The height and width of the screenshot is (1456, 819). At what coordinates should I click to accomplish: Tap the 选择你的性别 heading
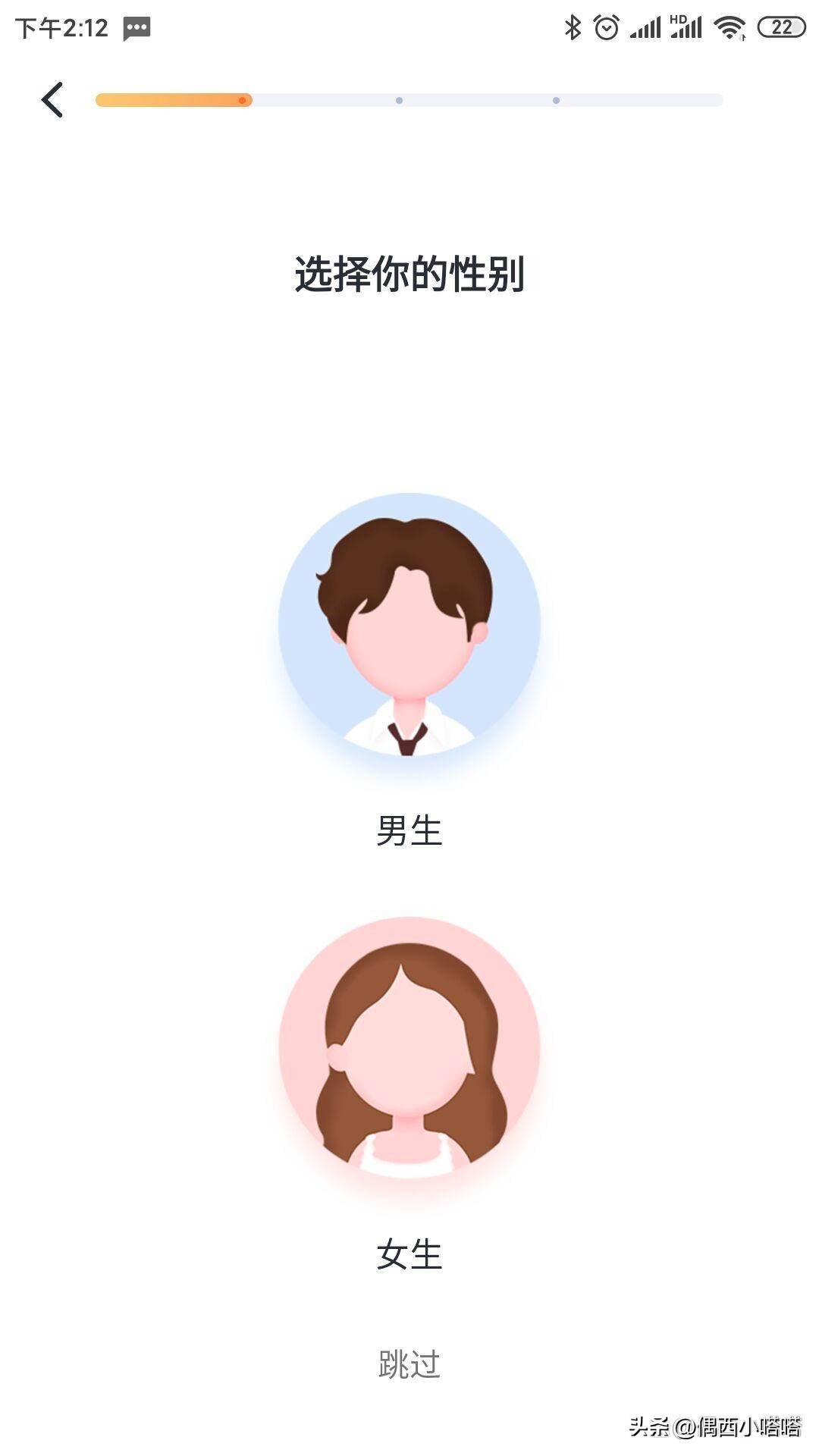(x=409, y=275)
